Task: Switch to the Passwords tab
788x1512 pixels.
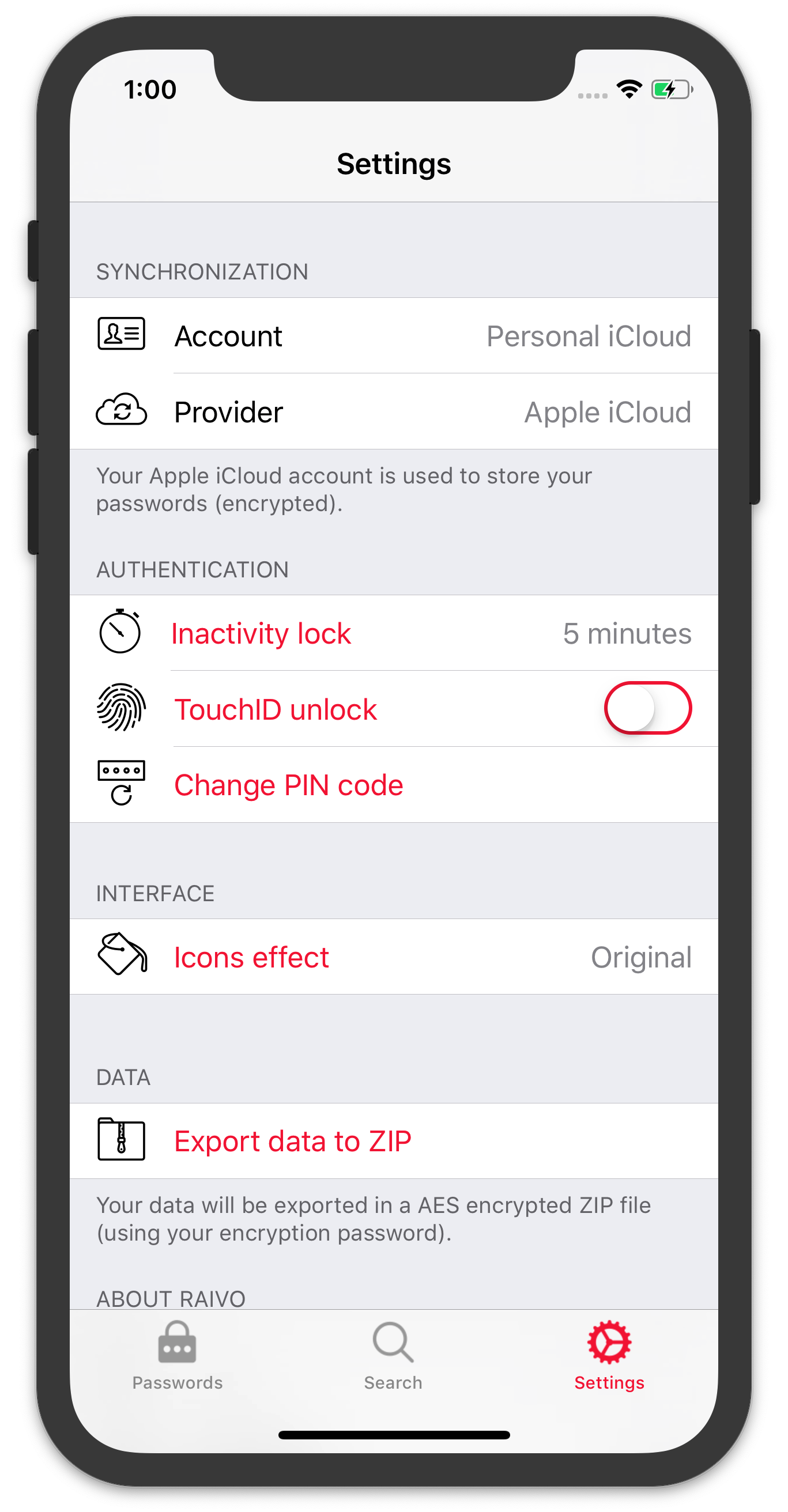Action: [x=178, y=1356]
